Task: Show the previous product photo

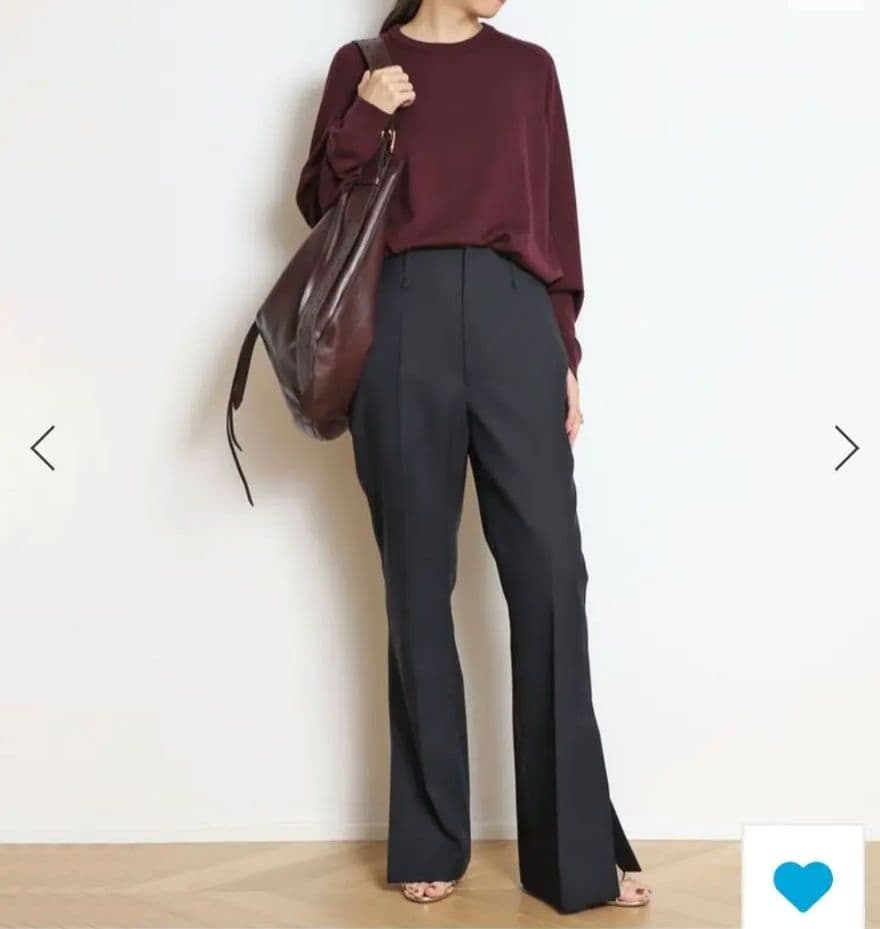Action: 42,448
